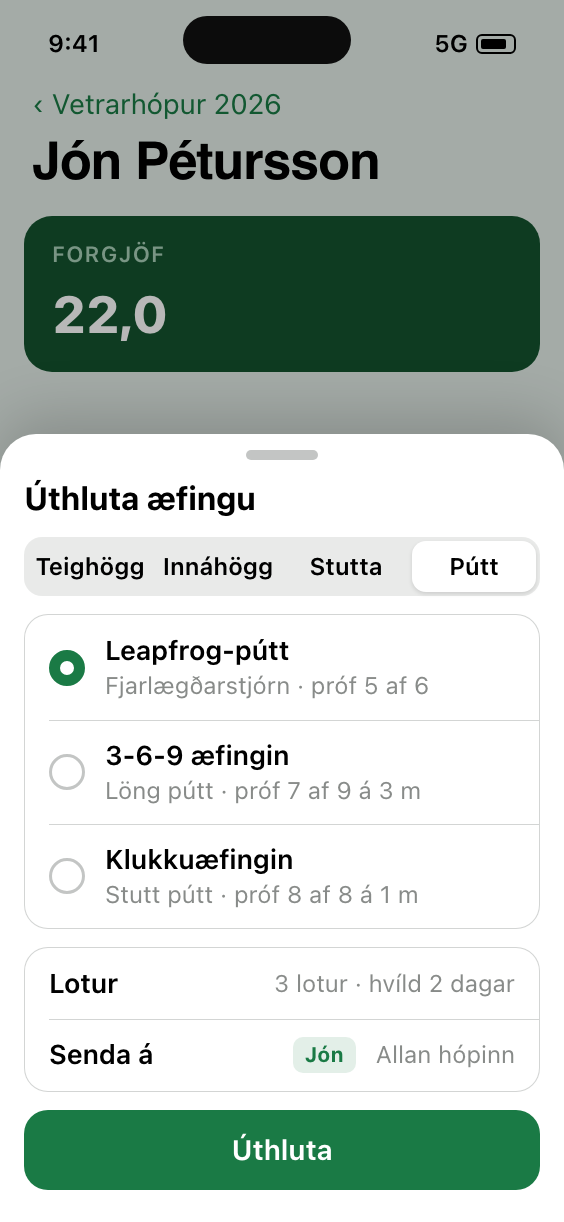Switch to the Teighögg segment
The width and height of the screenshot is (564, 1222).
tap(90, 567)
